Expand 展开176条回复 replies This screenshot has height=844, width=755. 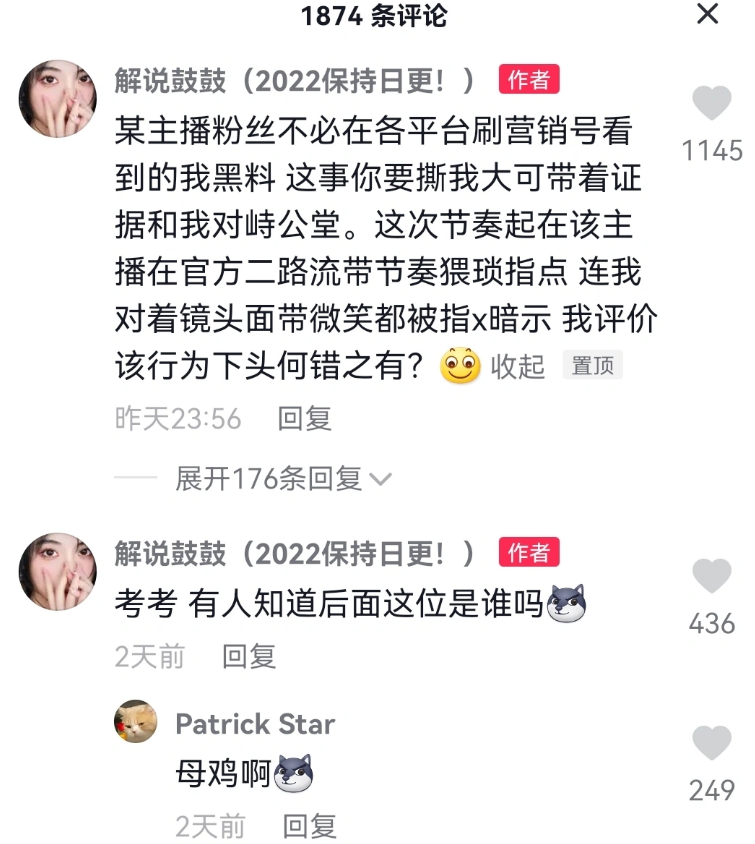(282, 479)
